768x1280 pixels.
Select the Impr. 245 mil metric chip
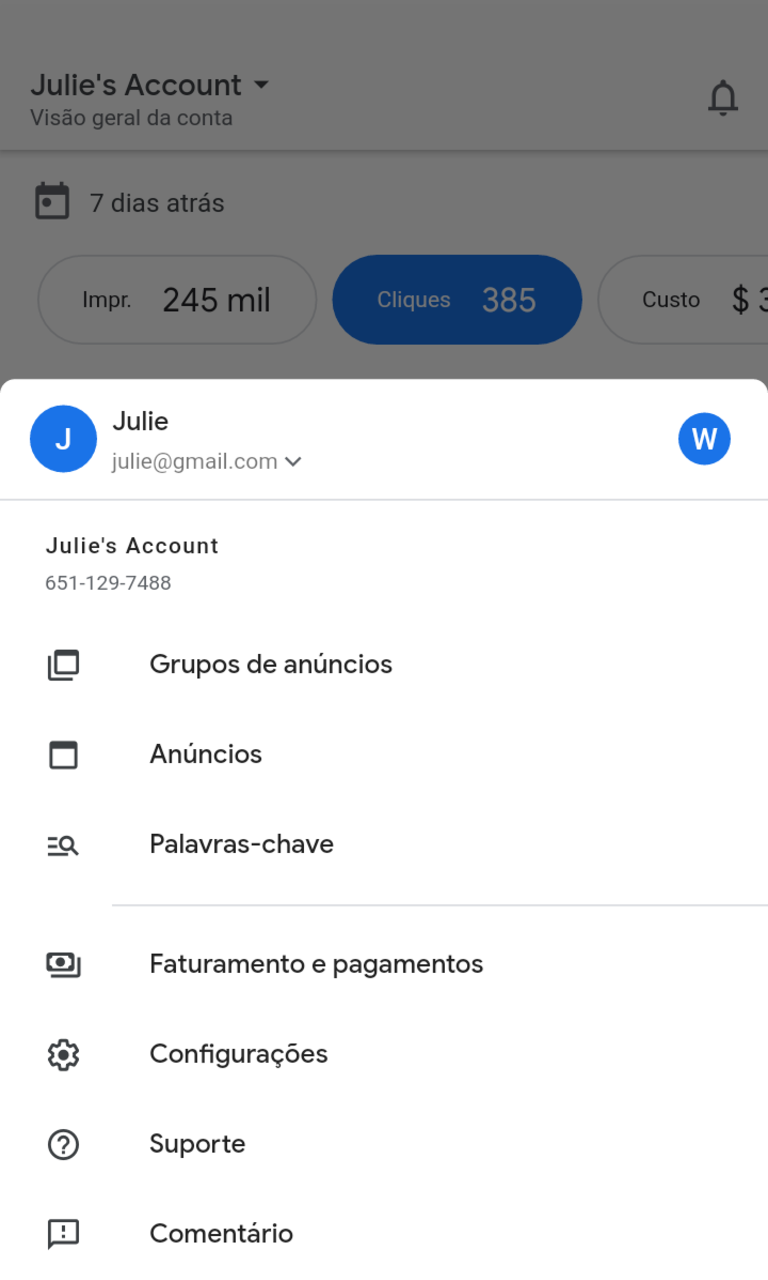[177, 300]
